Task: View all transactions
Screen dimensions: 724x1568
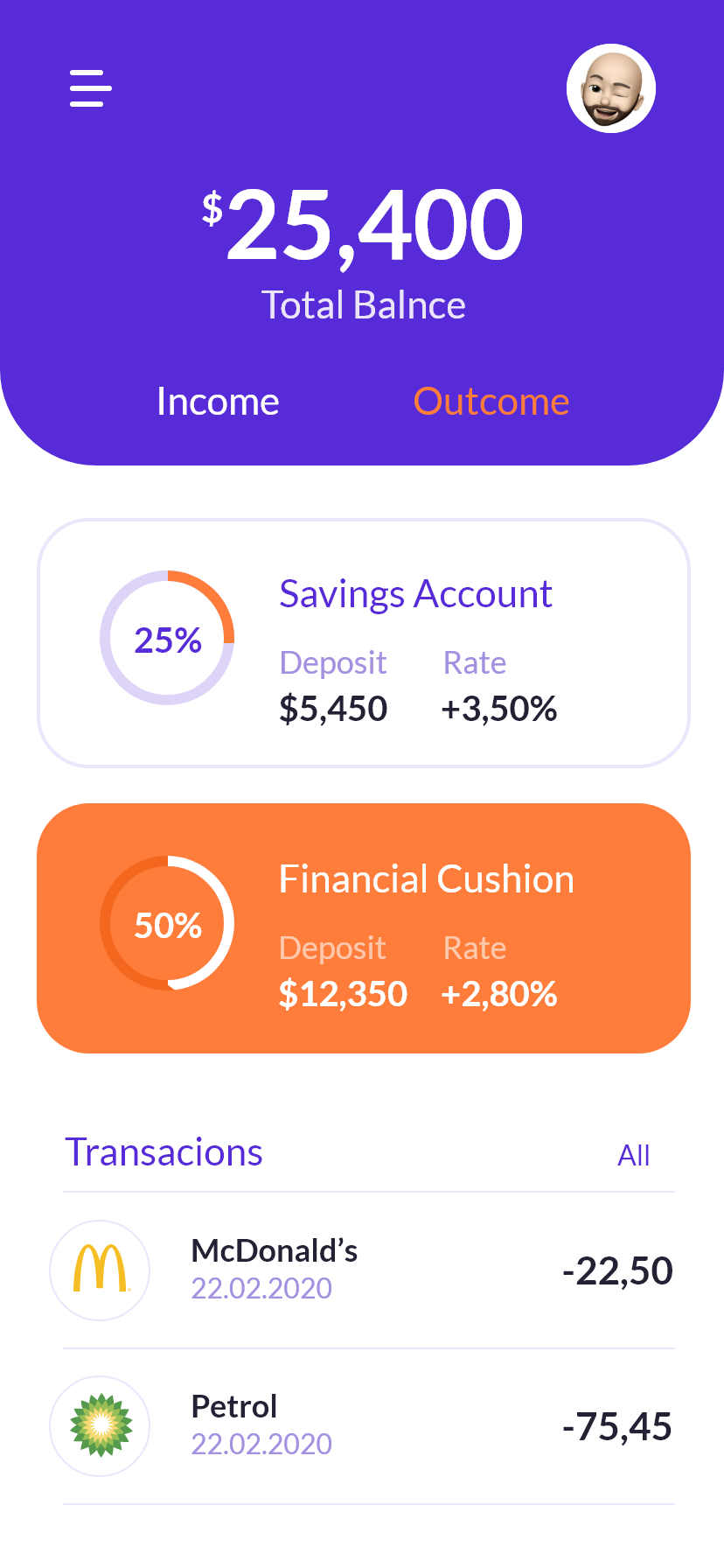Action: [633, 1155]
